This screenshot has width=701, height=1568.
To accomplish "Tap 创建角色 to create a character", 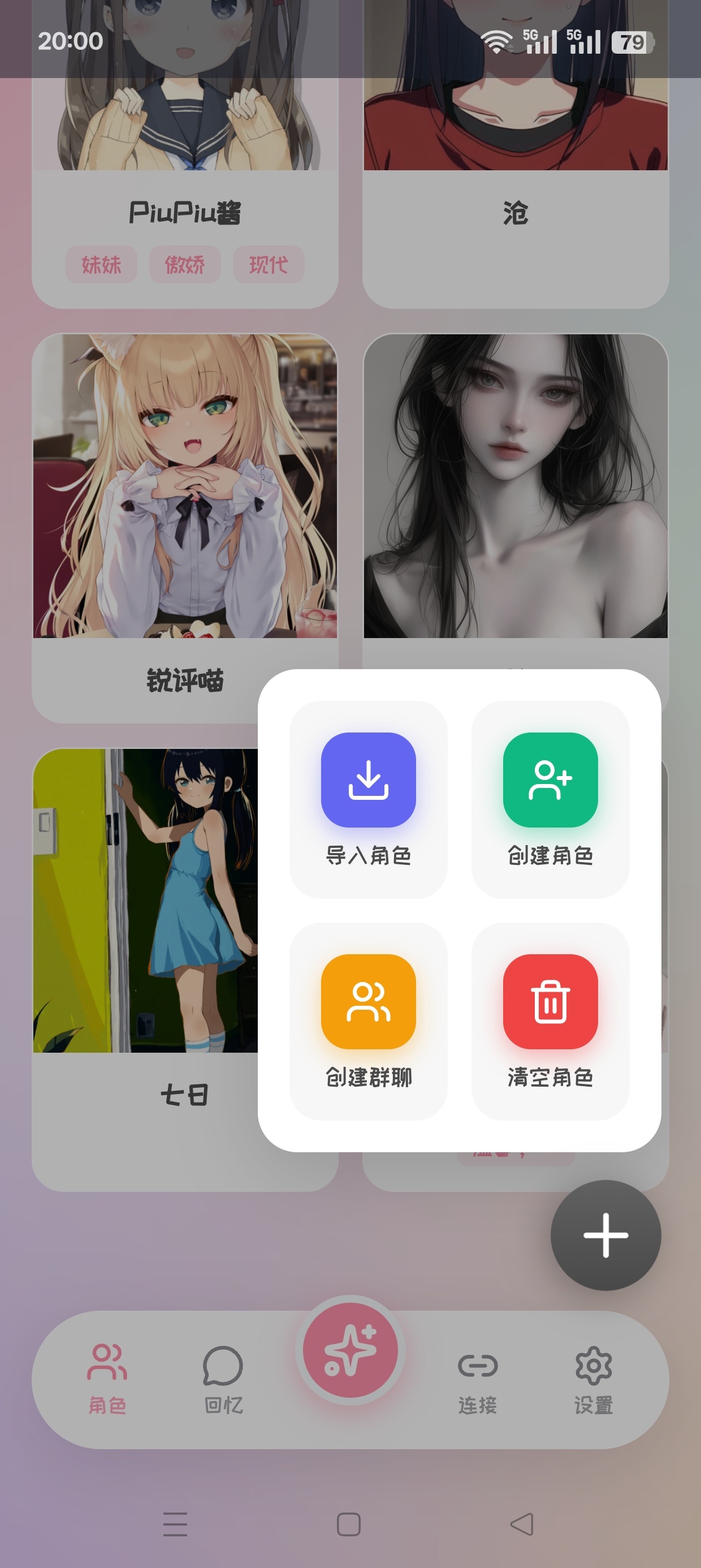I will [x=550, y=799].
